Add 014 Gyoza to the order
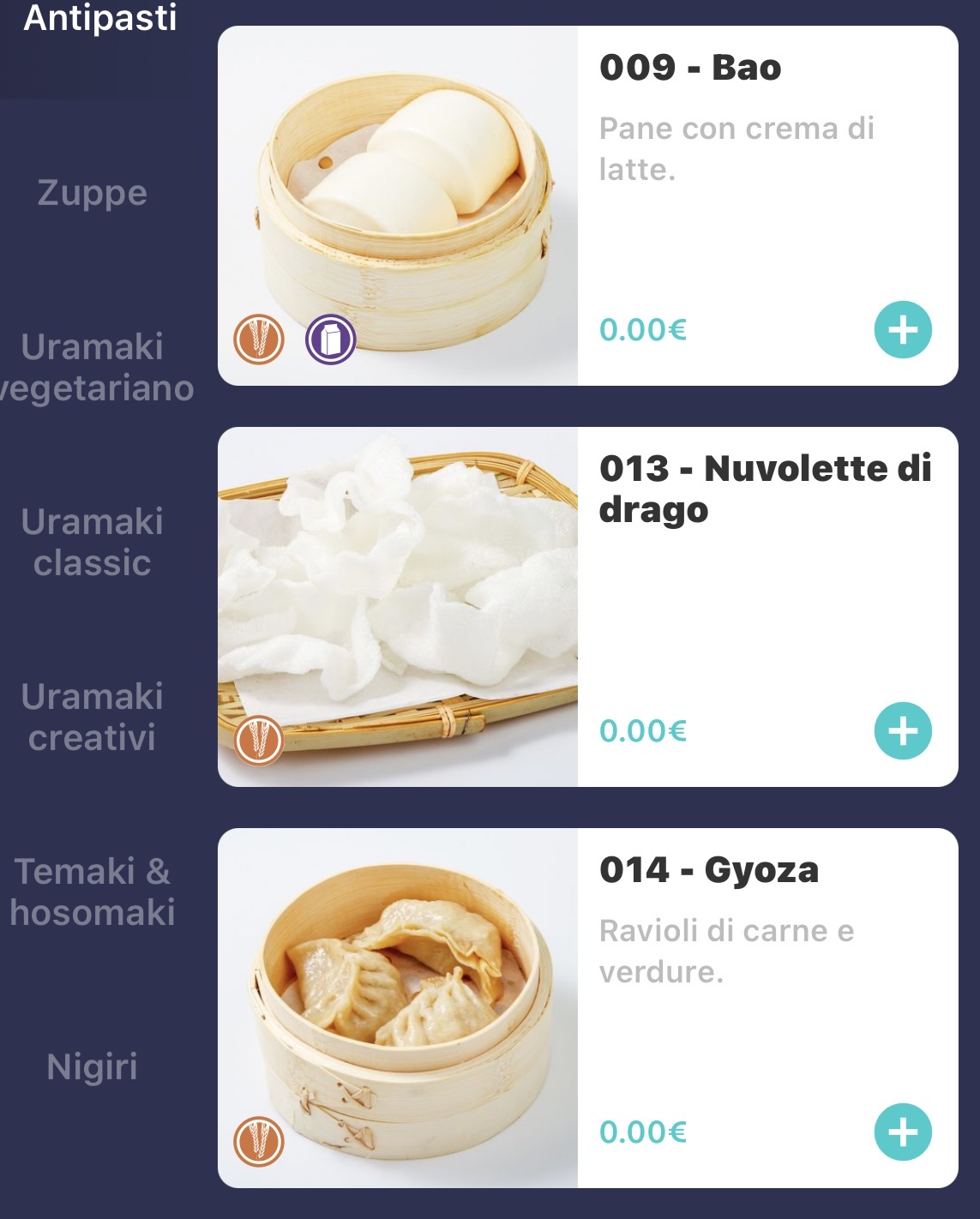This screenshot has height=1219, width=980. pos(903,1132)
